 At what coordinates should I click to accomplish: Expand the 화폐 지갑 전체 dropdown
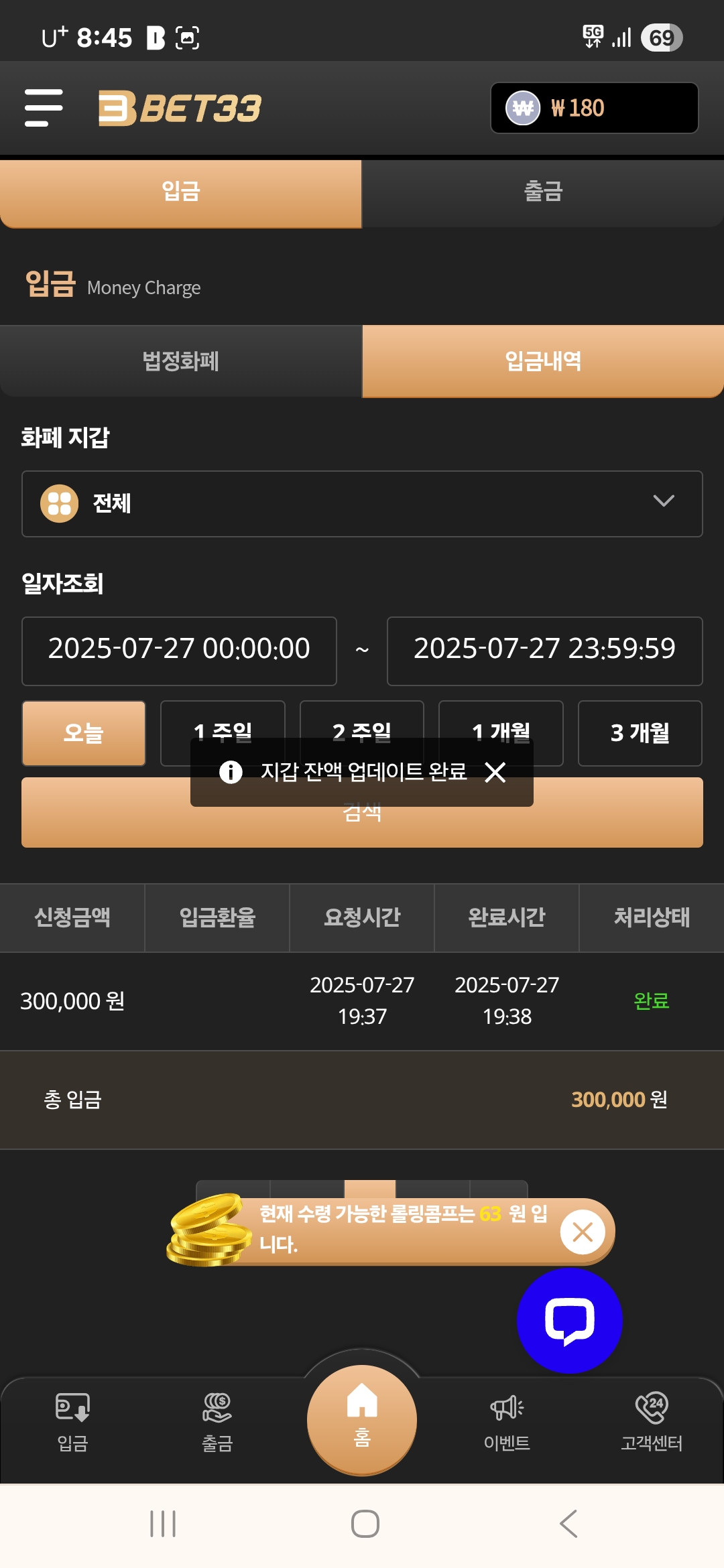[362, 504]
